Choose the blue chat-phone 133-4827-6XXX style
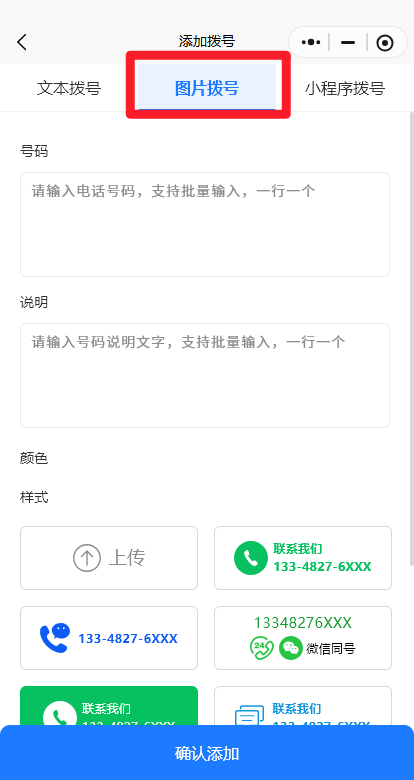 point(109,638)
